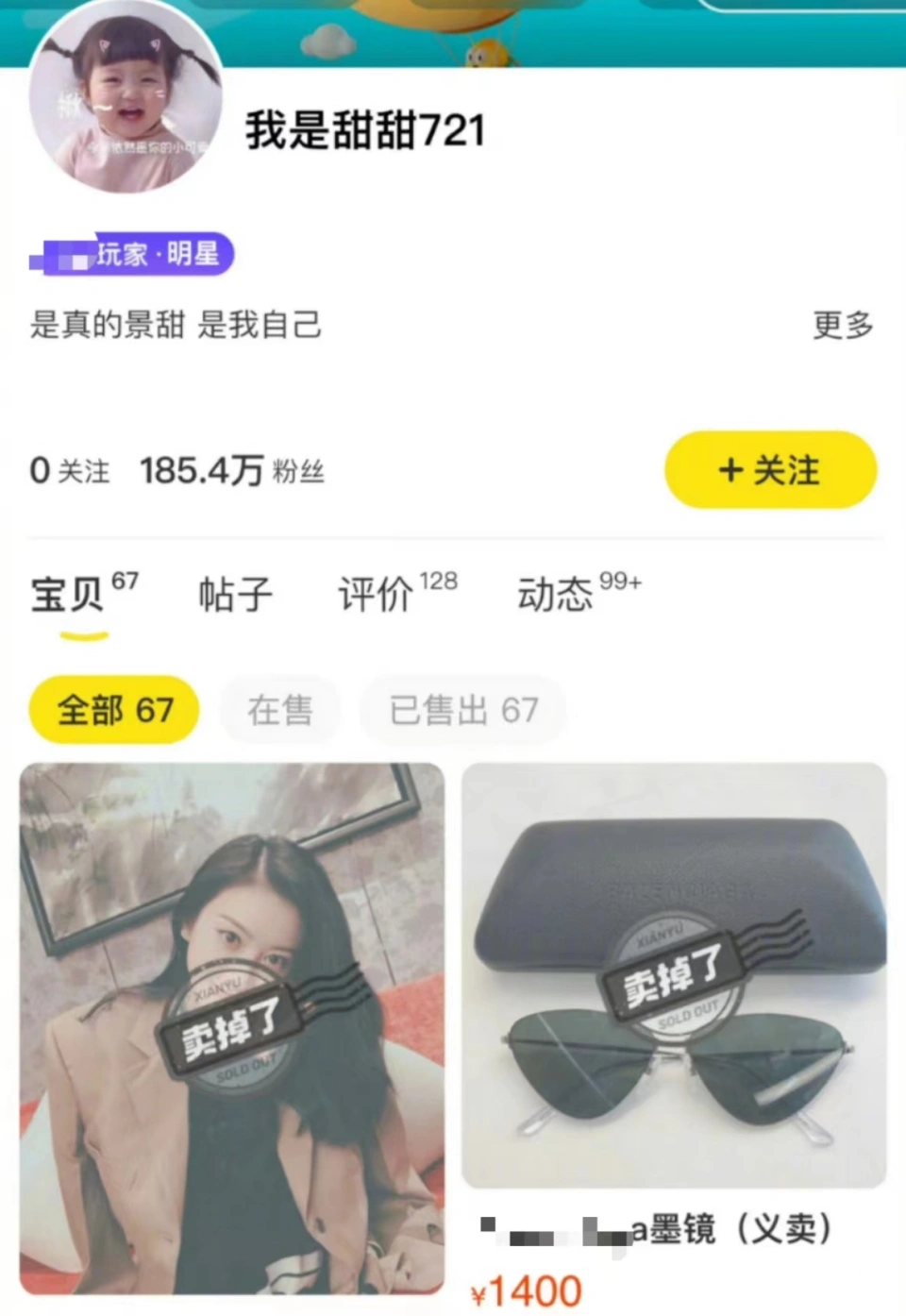Filter items by 在售
This screenshot has height=1316, width=906.
tap(279, 710)
